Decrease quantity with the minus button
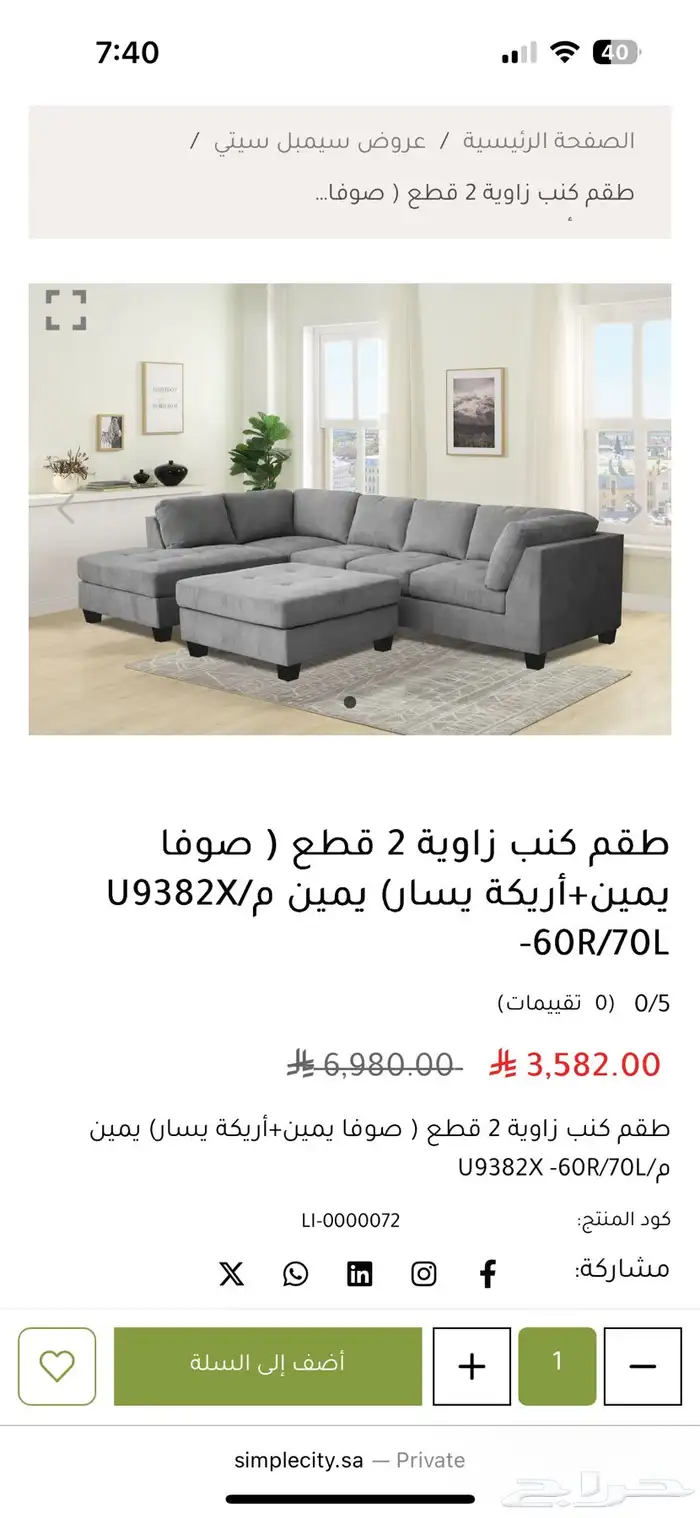The width and height of the screenshot is (700, 1518). click(x=643, y=1366)
